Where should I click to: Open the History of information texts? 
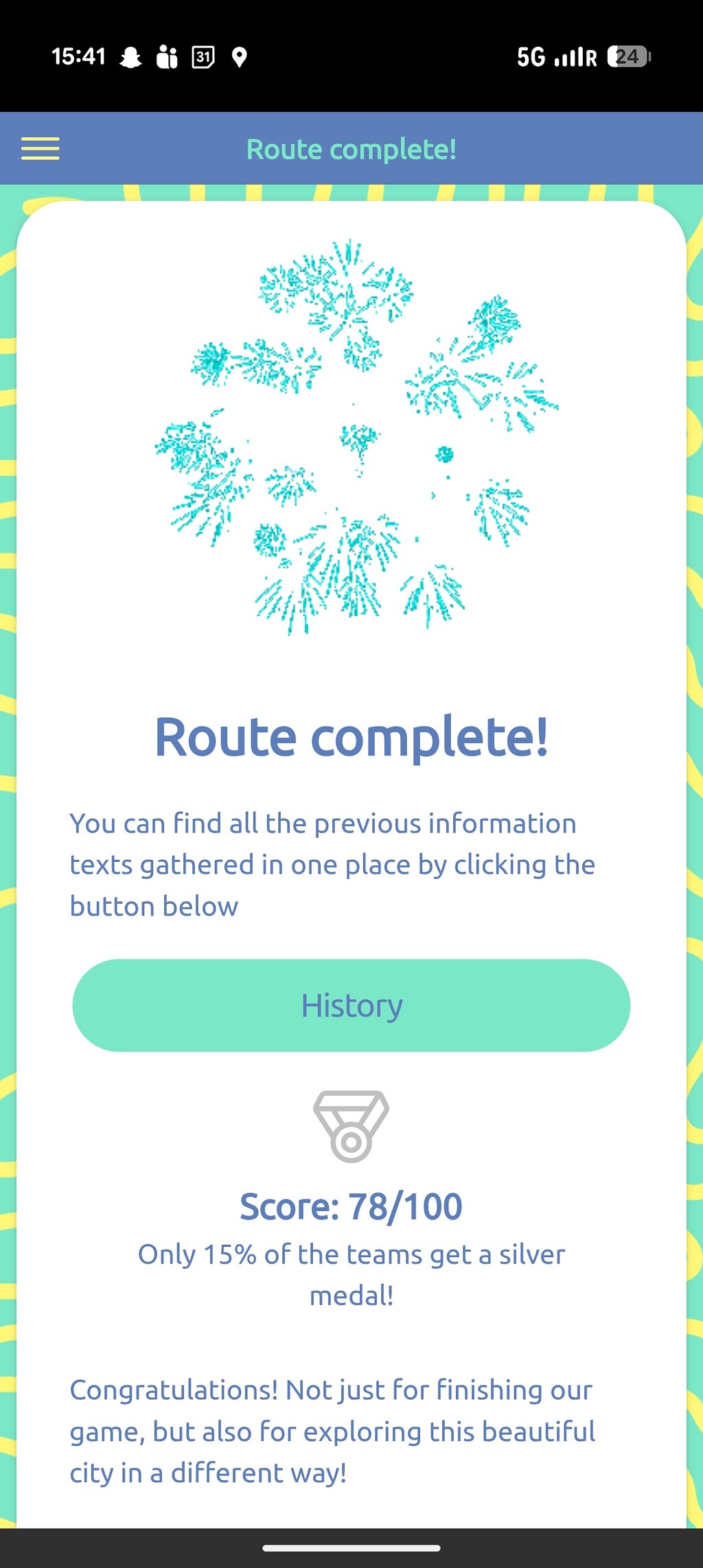(x=351, y=1005)
